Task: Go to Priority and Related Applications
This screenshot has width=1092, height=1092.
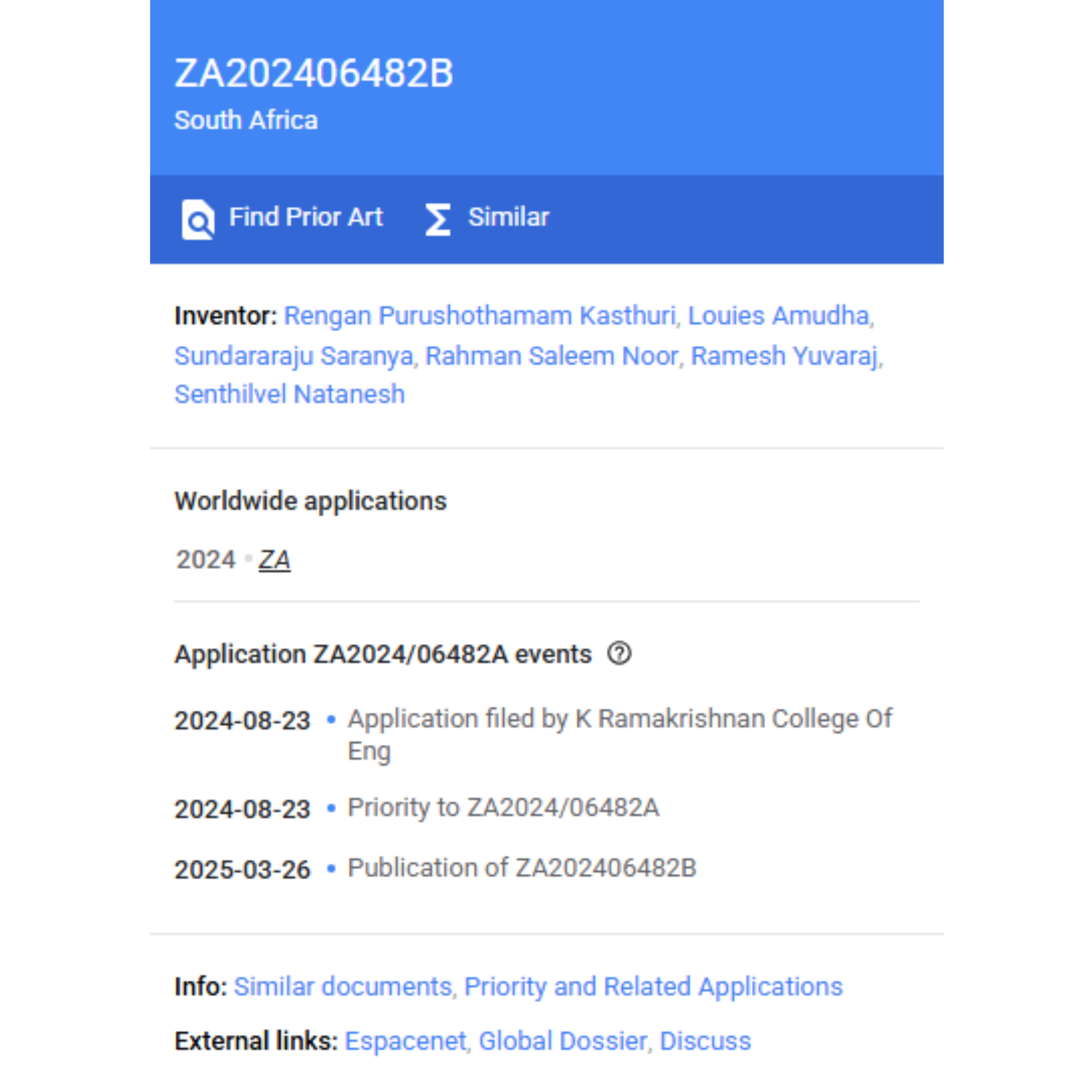Action: coord(653,987)
